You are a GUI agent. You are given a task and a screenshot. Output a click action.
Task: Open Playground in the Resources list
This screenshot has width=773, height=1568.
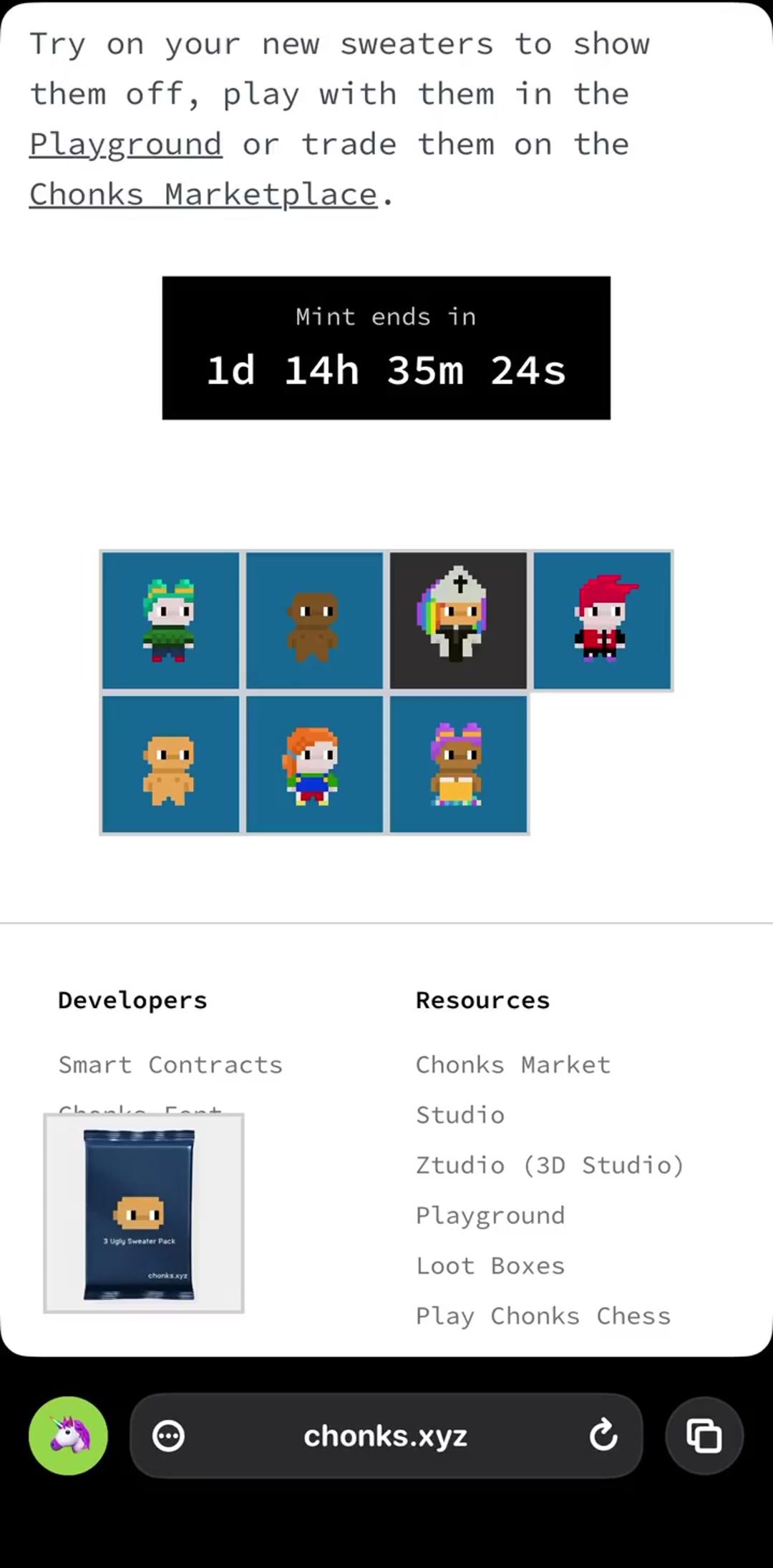[x=490, y=1215]
